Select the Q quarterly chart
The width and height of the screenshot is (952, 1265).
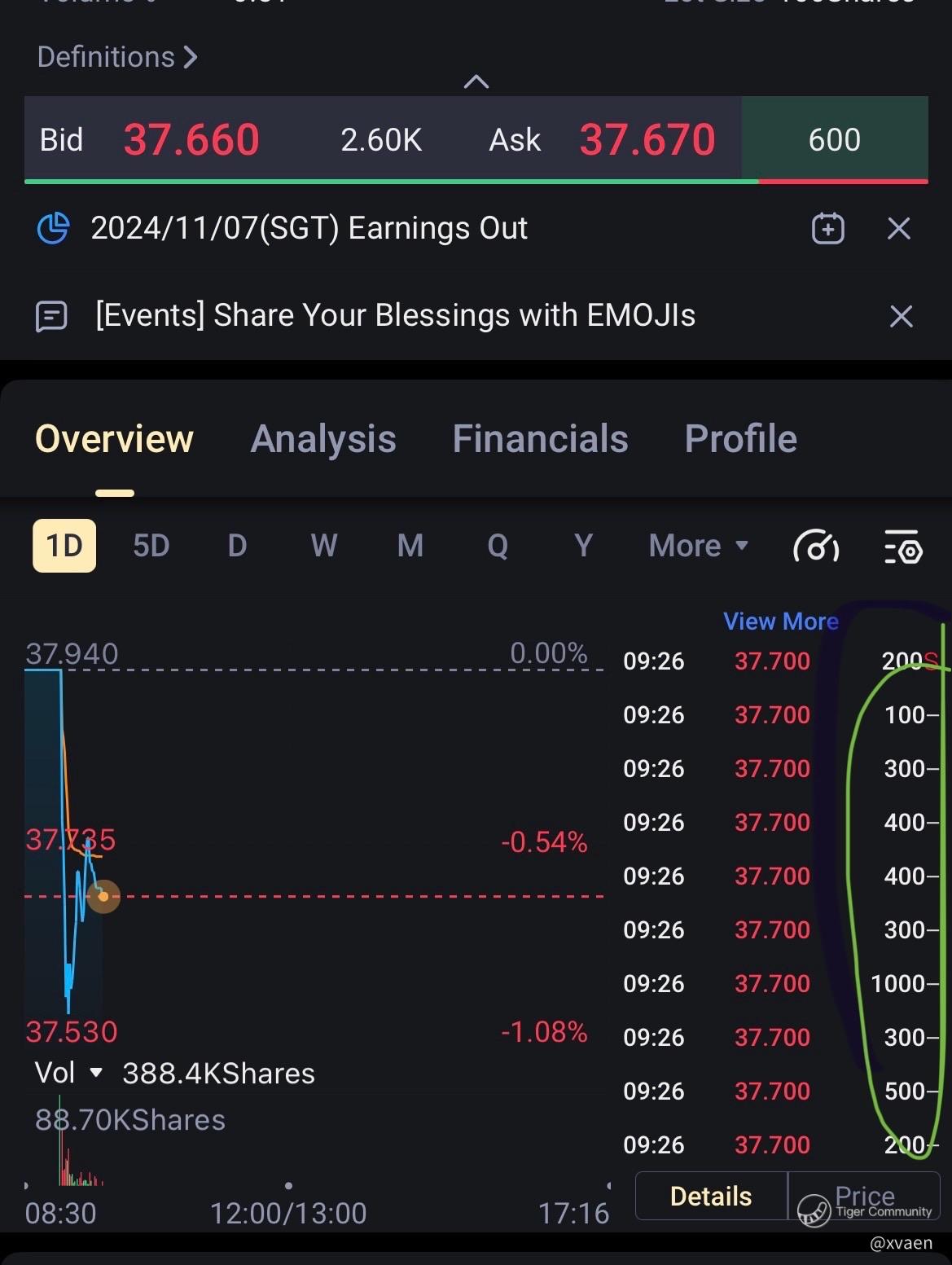click(498, 546)
